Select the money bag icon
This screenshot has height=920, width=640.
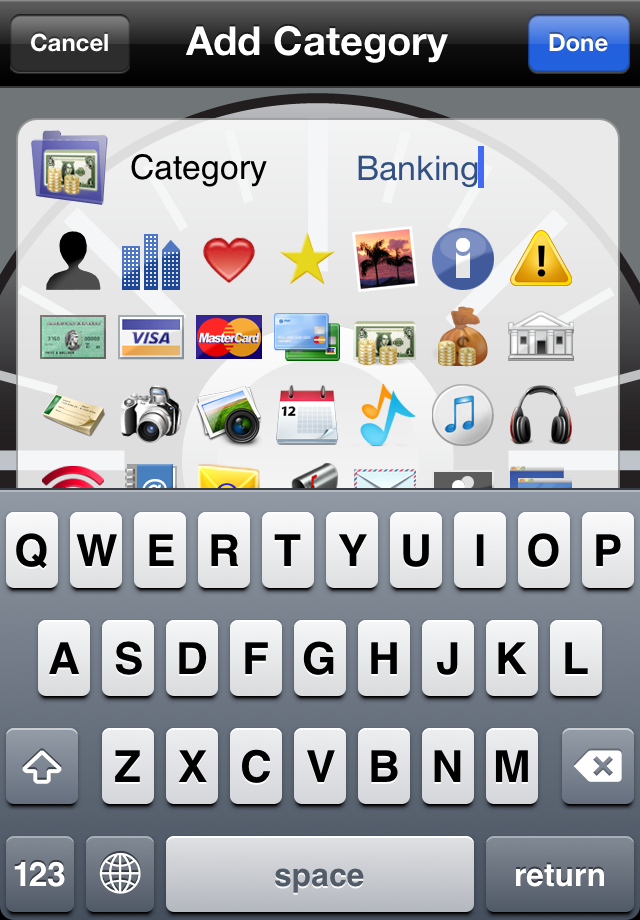[x=463, y=337]
